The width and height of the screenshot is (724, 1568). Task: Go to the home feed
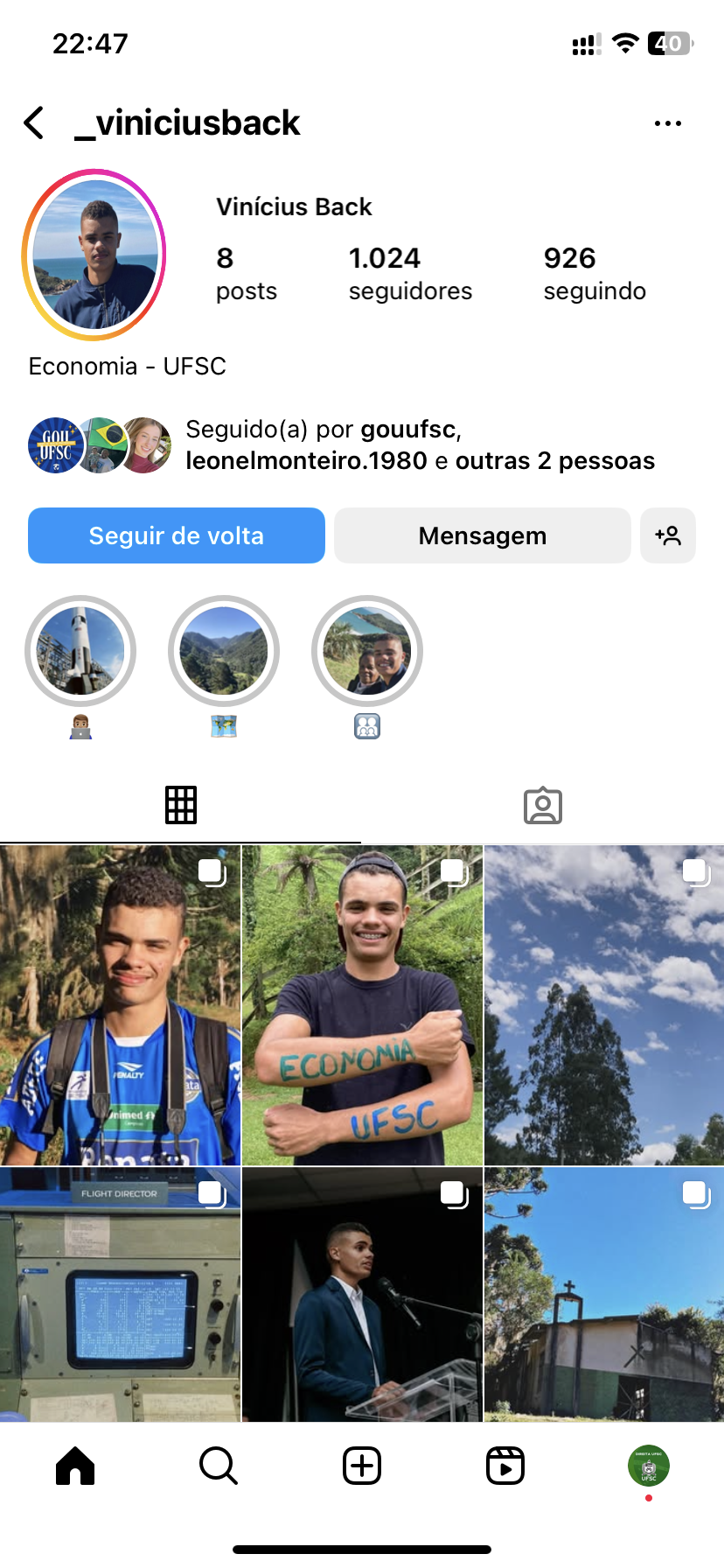click(75, 1466)
